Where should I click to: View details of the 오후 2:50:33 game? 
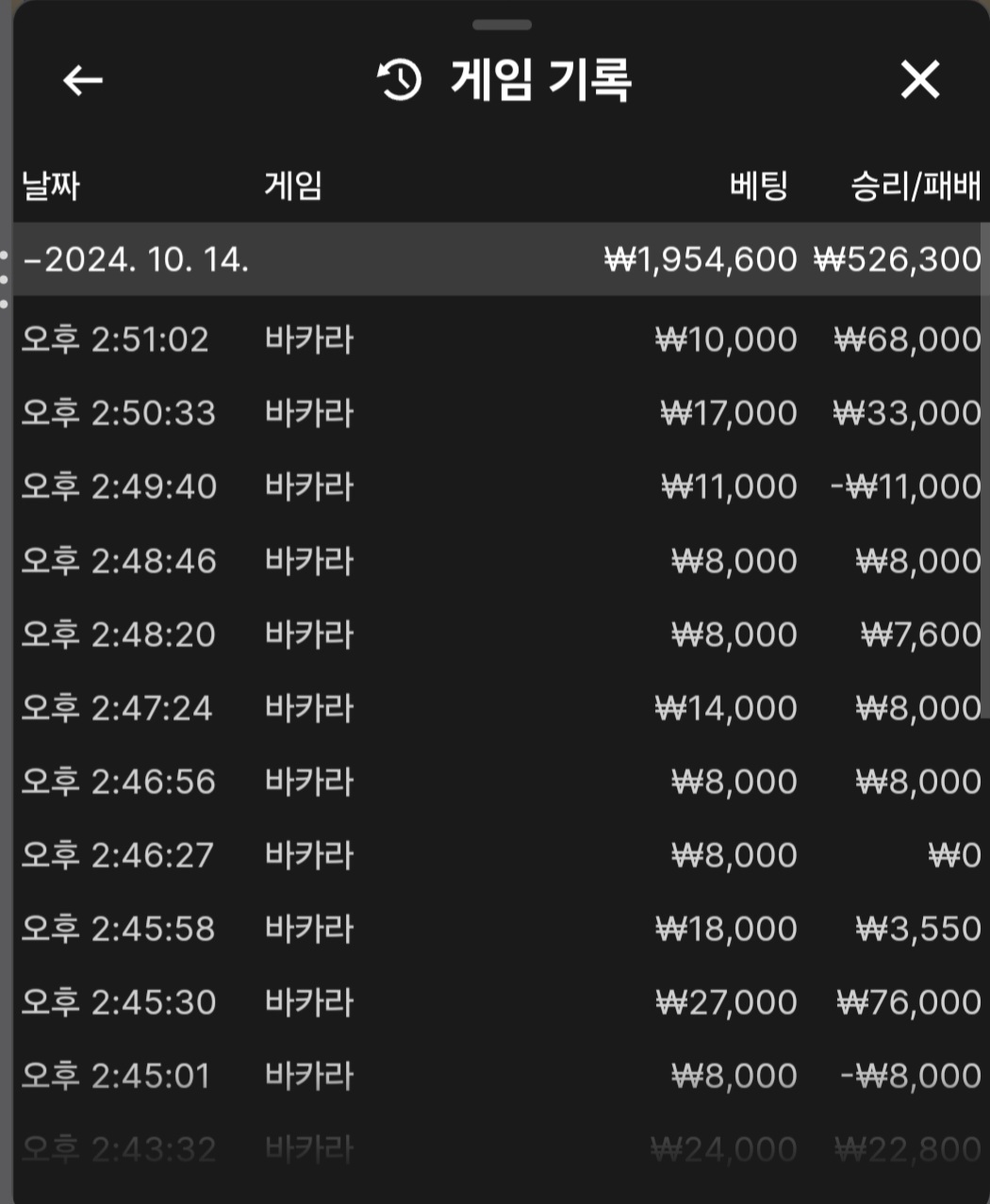coord(500,413)
